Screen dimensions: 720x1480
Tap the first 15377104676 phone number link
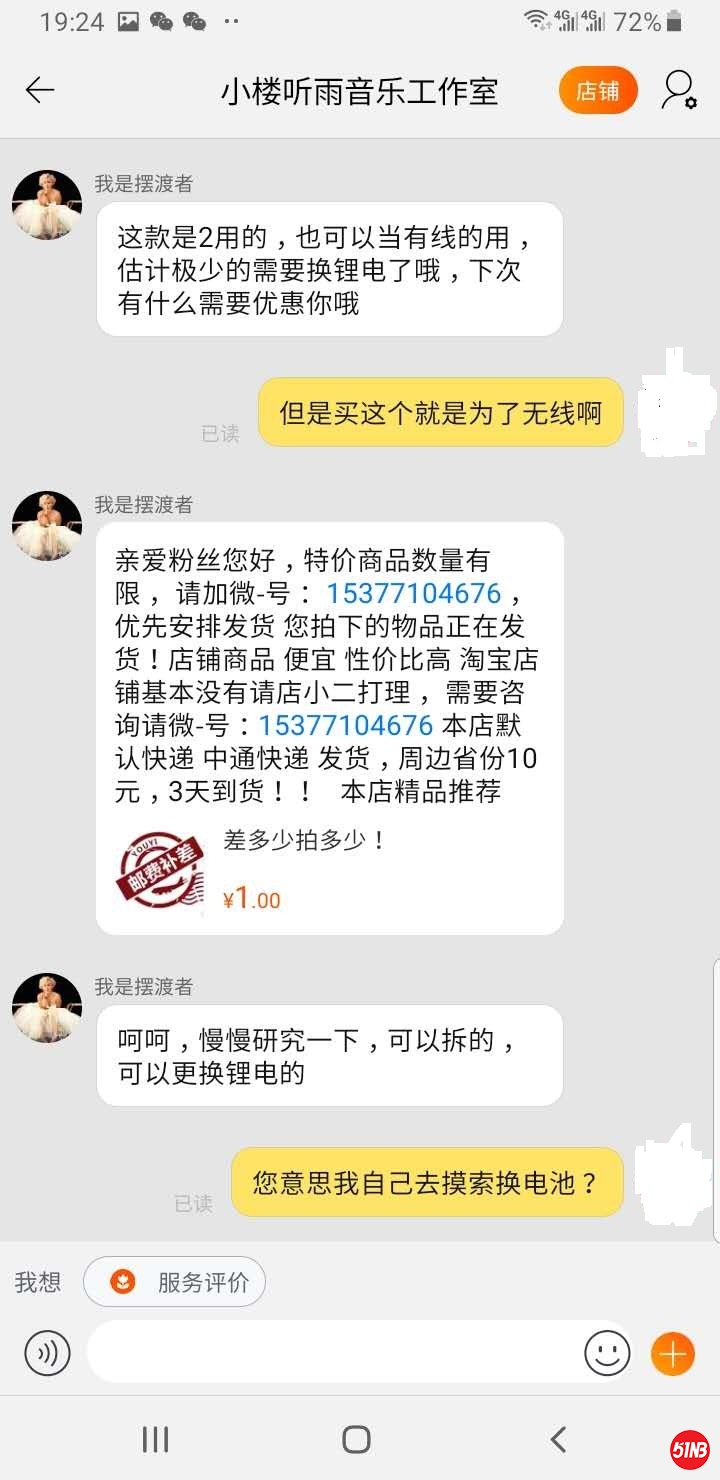point(413,593)
